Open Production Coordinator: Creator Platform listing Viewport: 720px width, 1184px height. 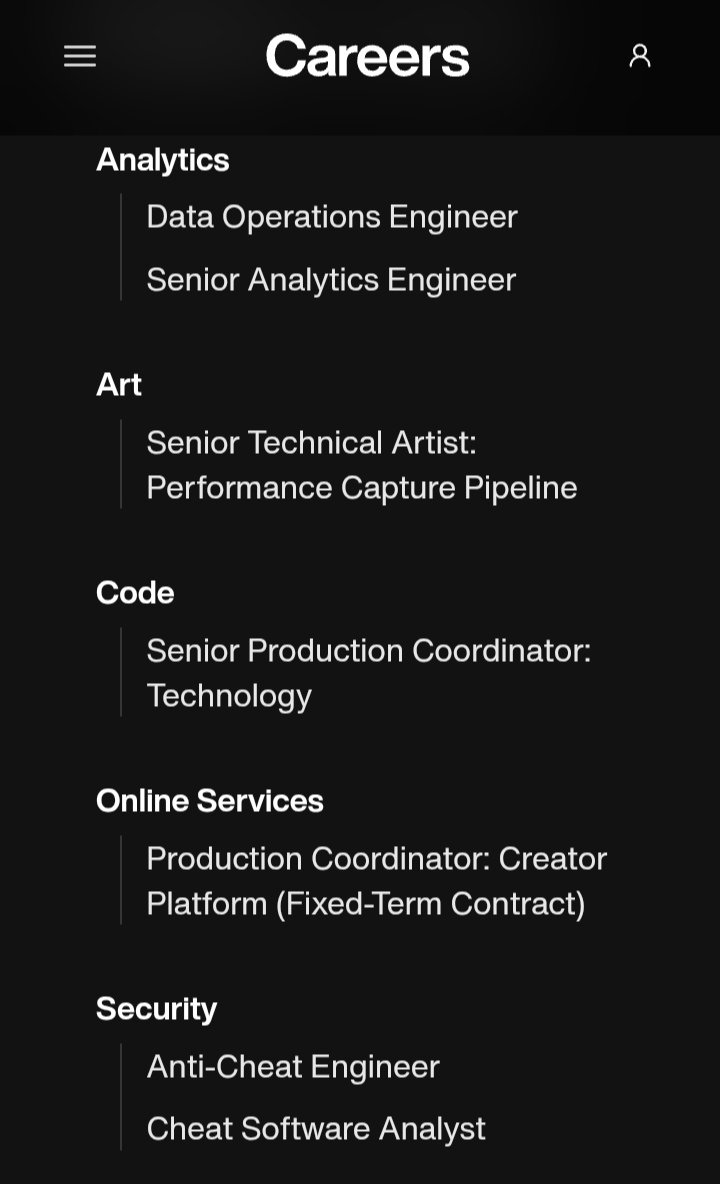point(376,881)
